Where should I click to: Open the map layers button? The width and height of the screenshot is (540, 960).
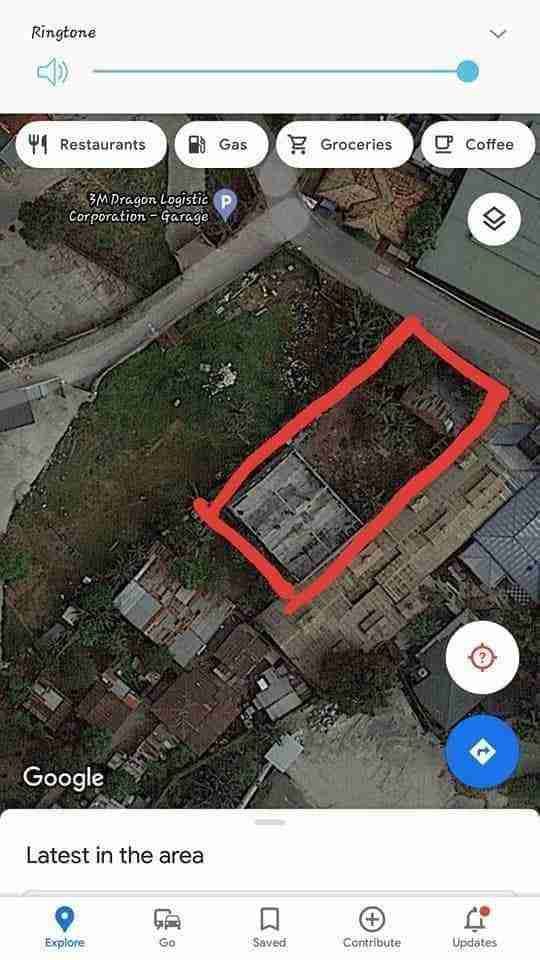tap(494, 219)
